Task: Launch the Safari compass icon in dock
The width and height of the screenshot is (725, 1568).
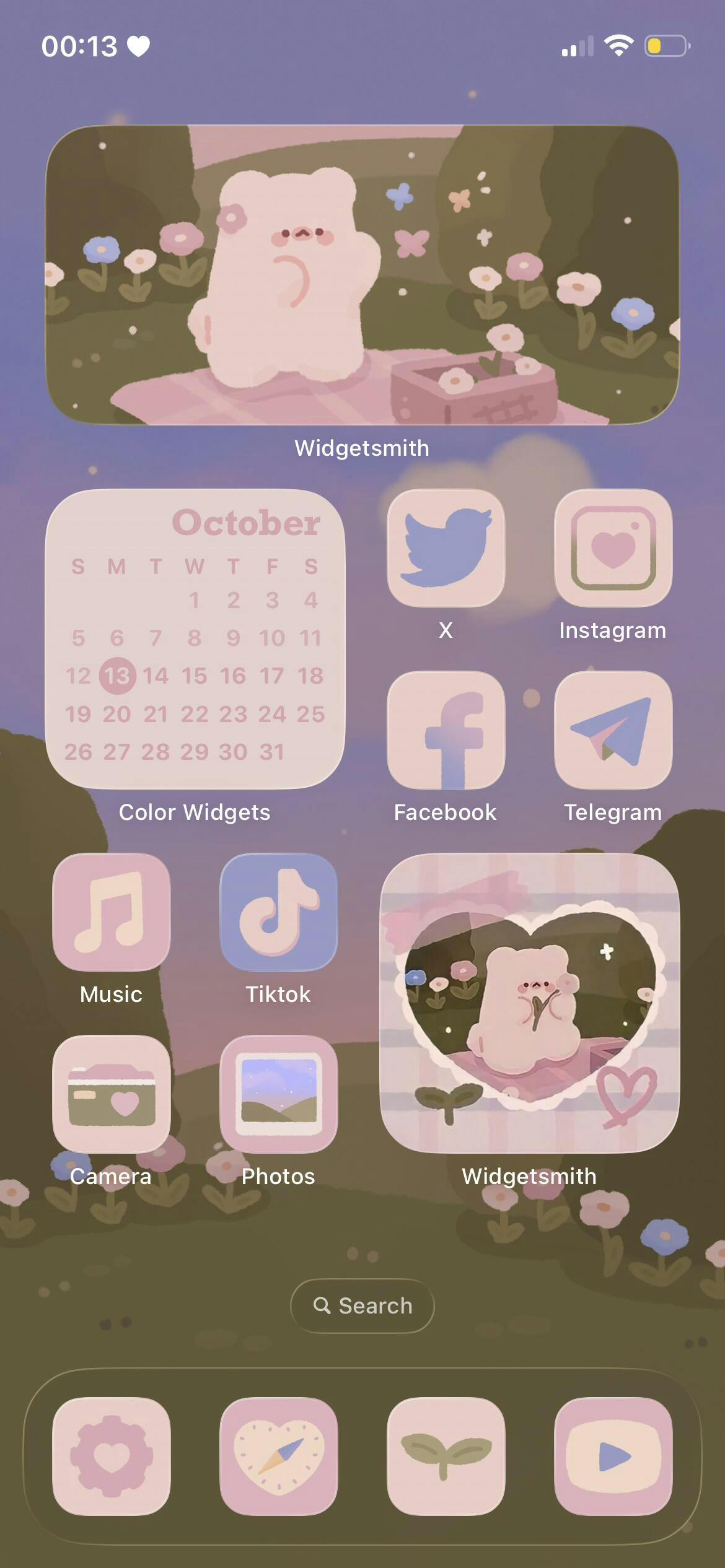Action: click(278, 1455)
